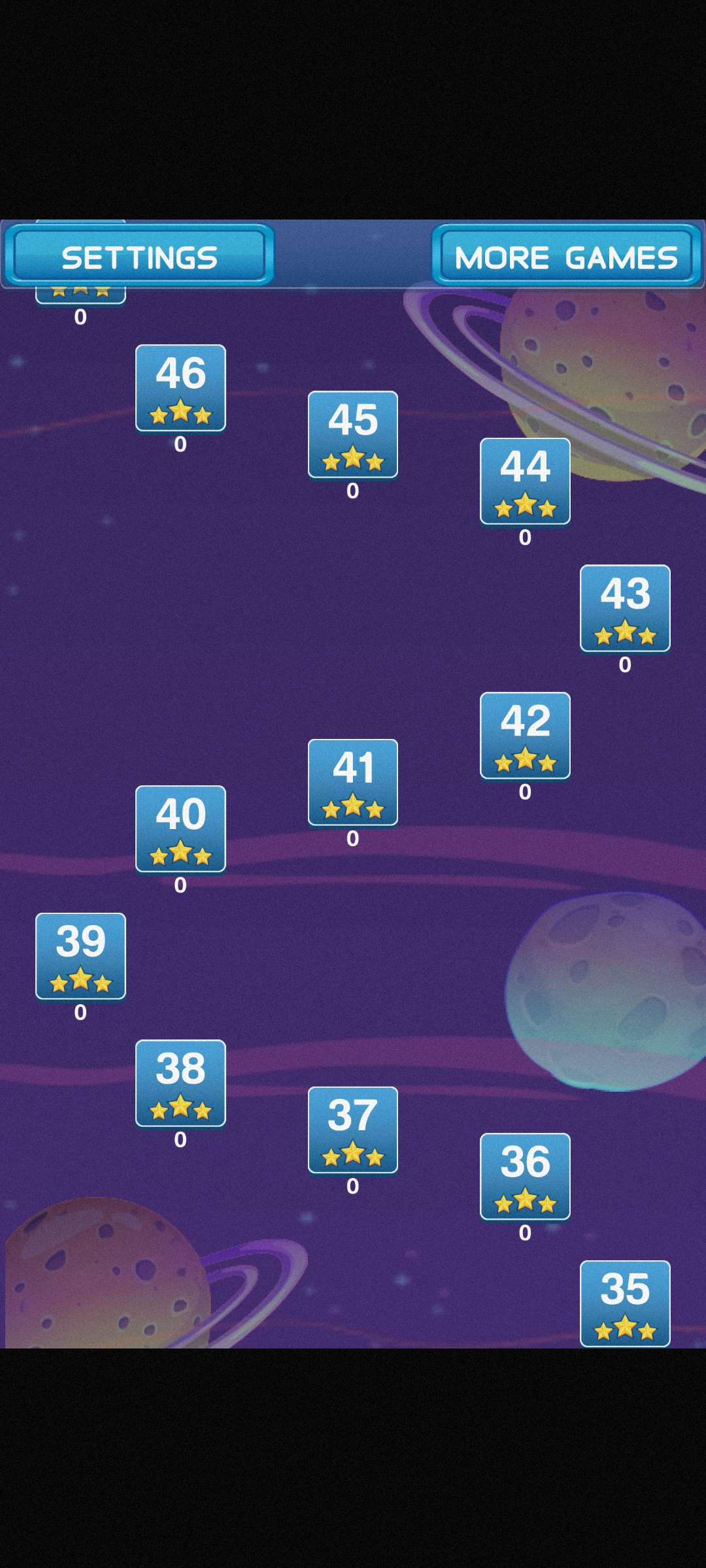Select level 37 tile

(x=353, y=1130)
